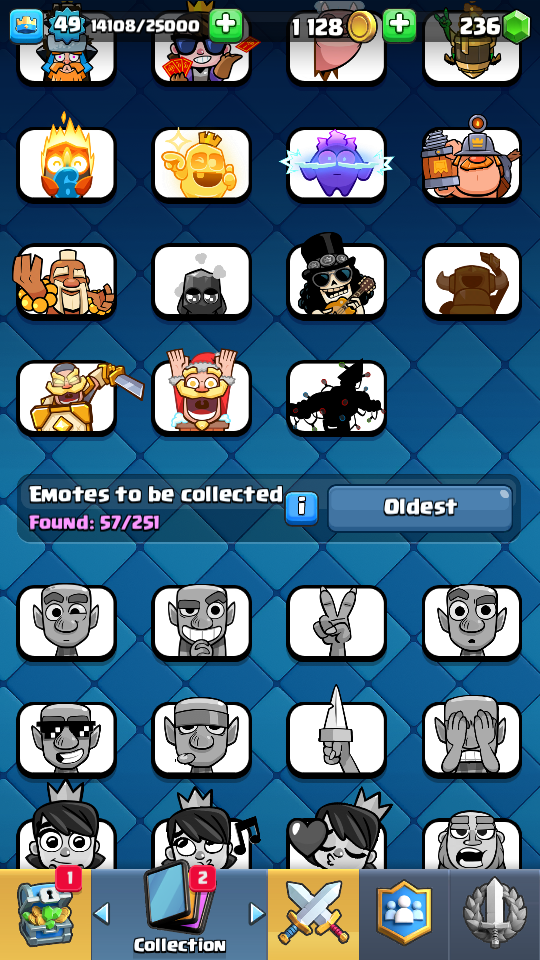The image size is (540, 960).
Task: Tap the right arrow beside Collection
Action: (x=257, y=913)
